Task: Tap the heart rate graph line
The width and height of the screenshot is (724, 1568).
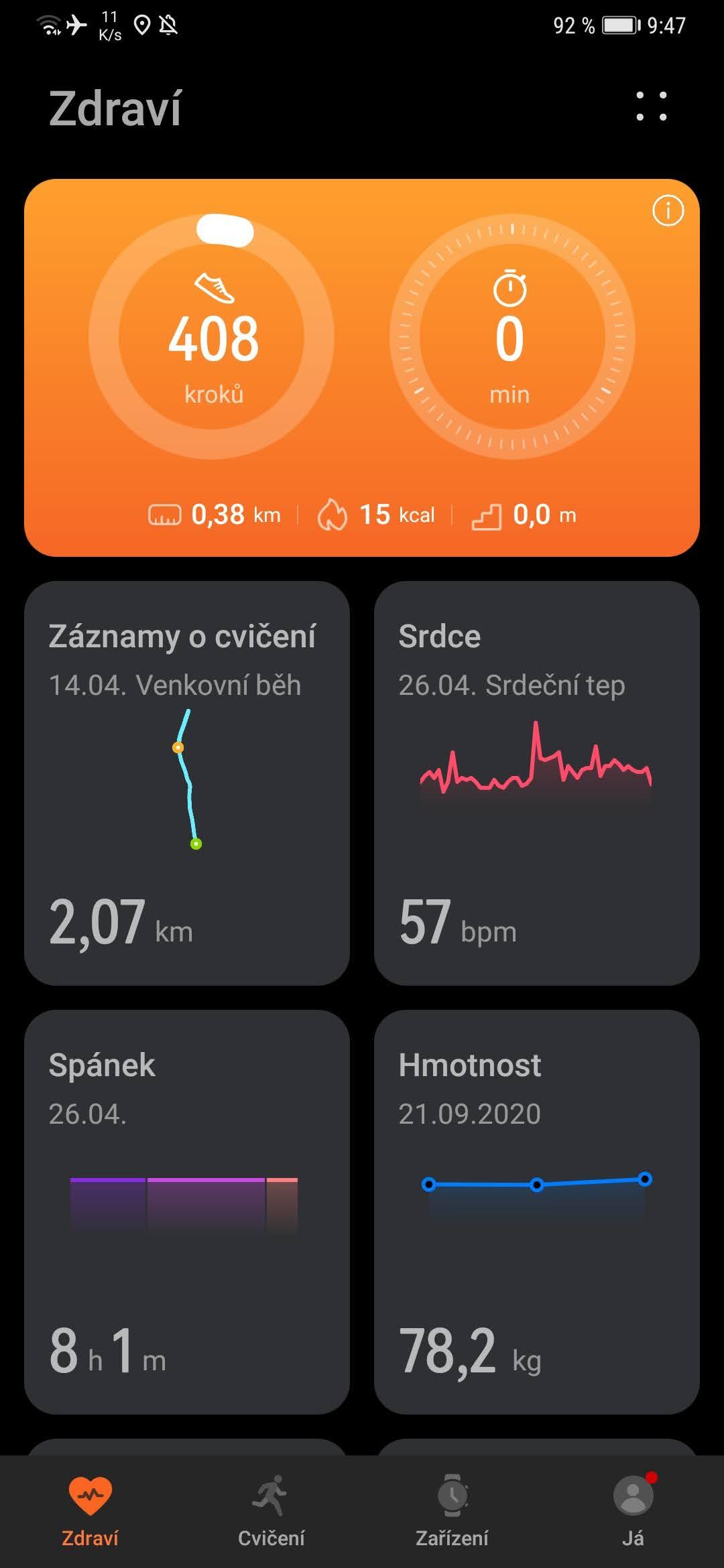Action: (x=536, y=764)
